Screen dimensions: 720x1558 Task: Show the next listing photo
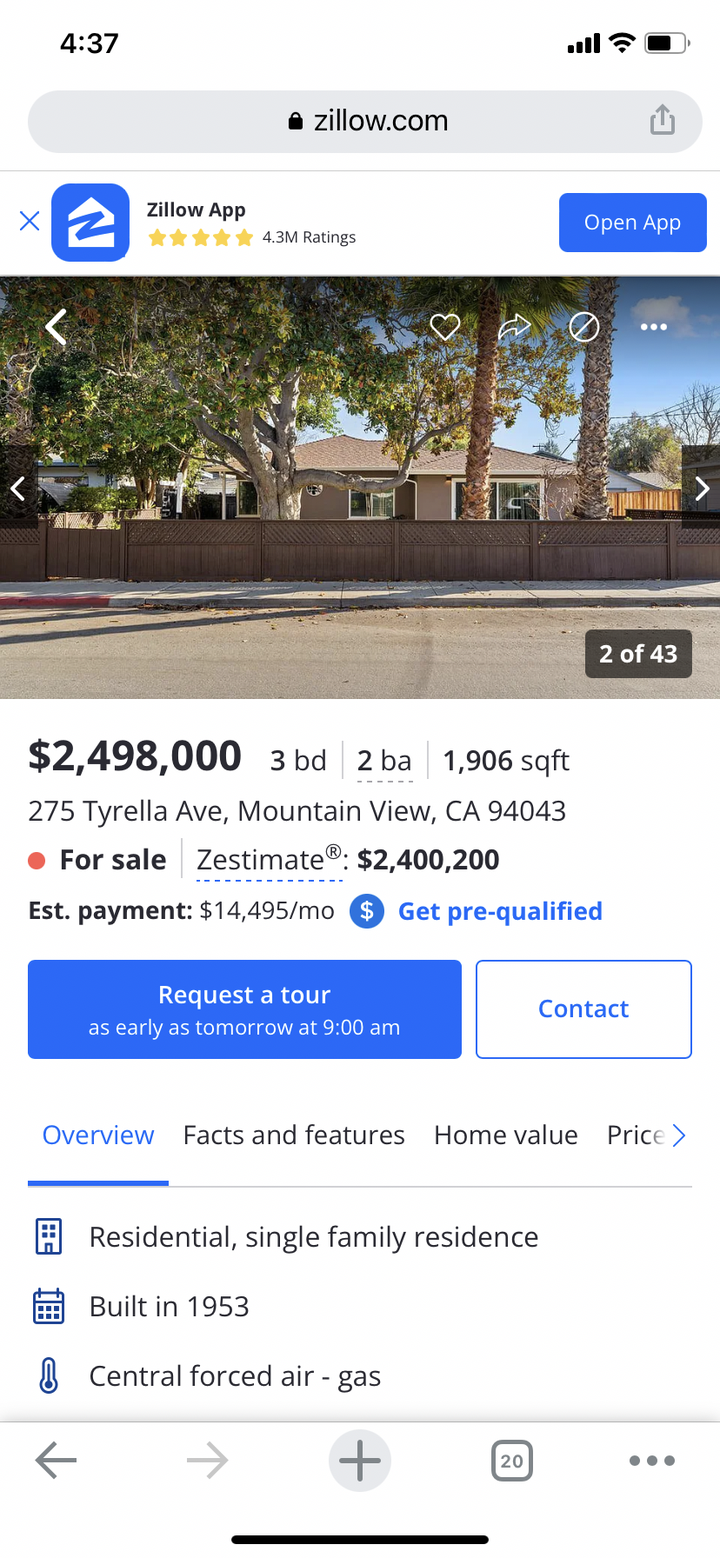coord(702,488)
